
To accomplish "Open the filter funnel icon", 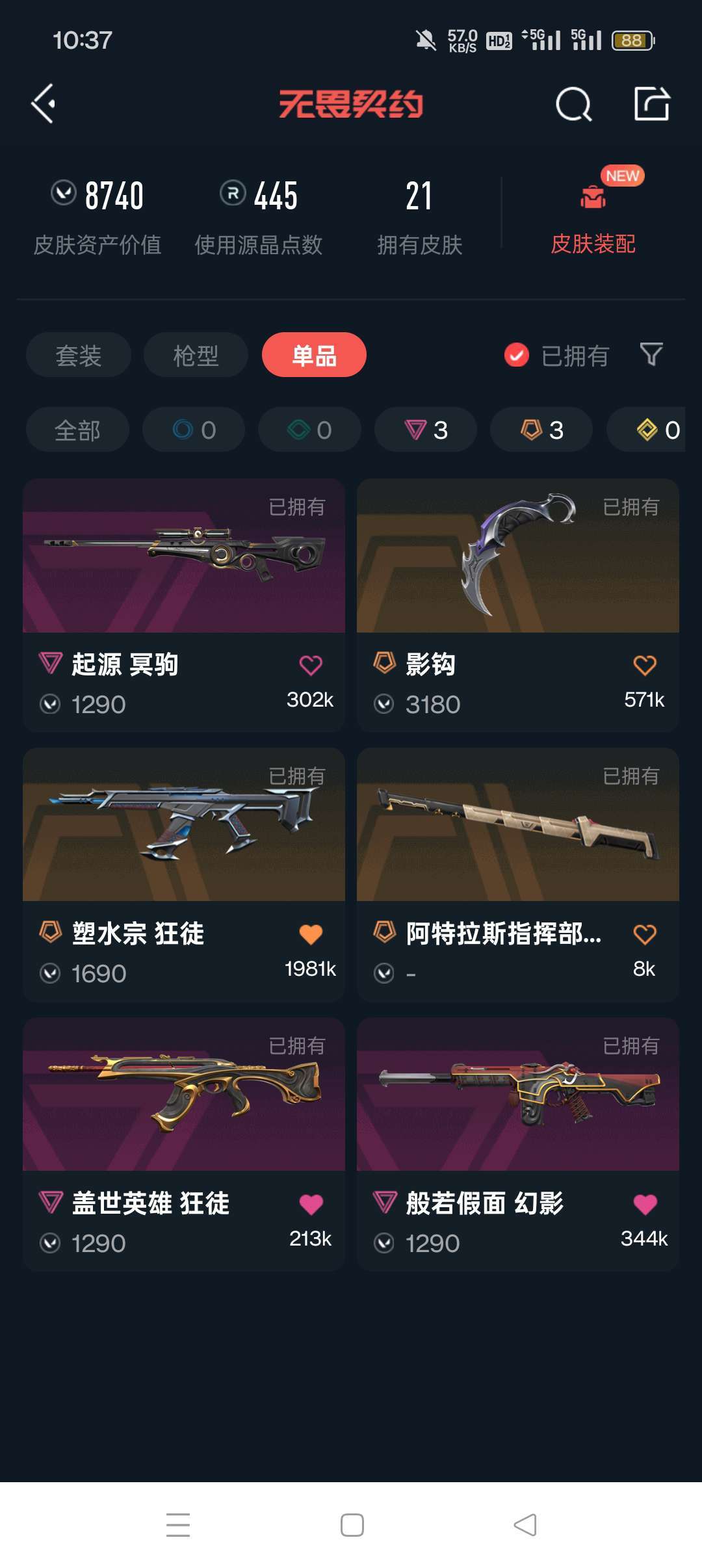I will point(651,354).
